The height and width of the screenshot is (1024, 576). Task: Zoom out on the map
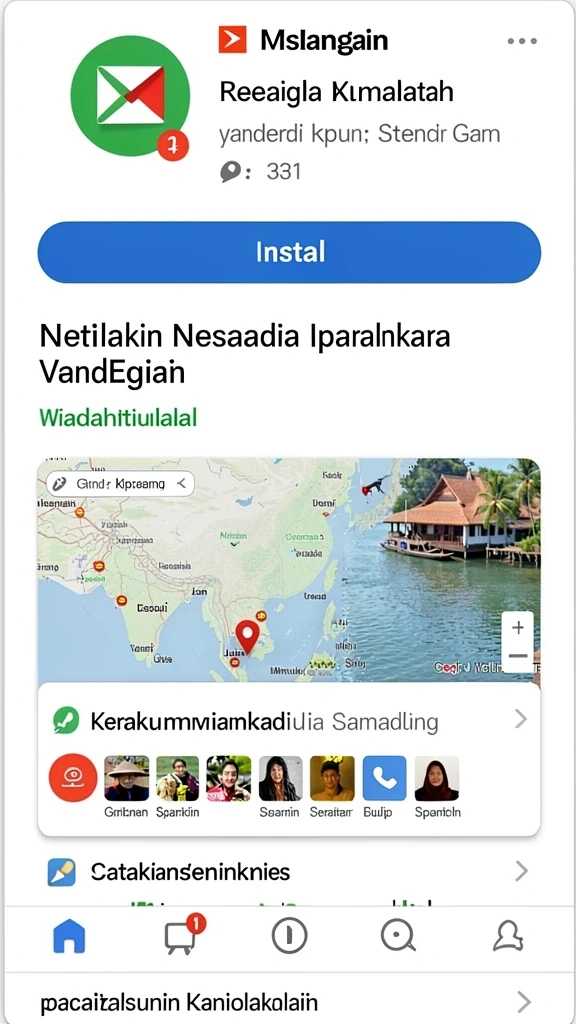pos(518,656)
